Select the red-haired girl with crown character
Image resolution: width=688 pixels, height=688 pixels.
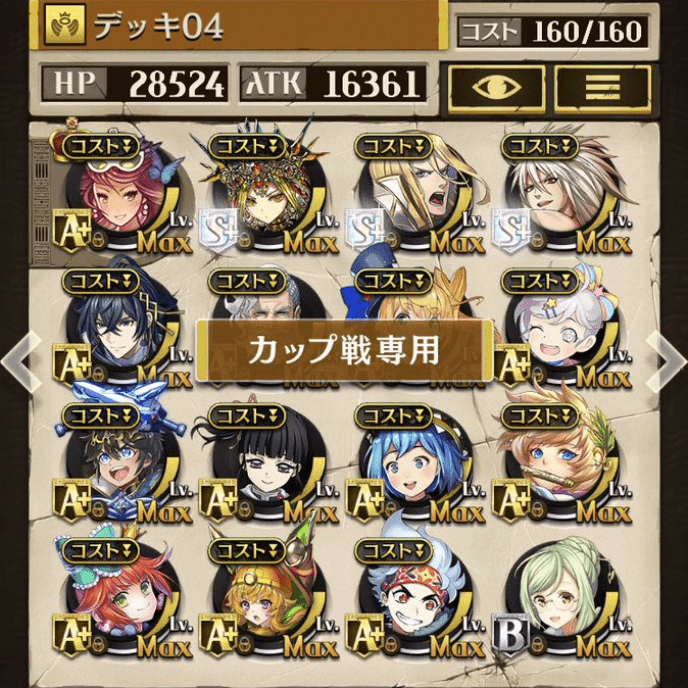click(109, 196)
